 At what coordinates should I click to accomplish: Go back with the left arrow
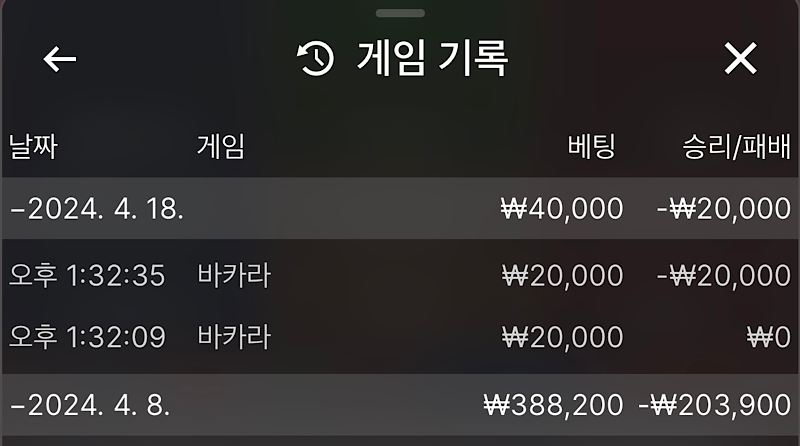60,59
